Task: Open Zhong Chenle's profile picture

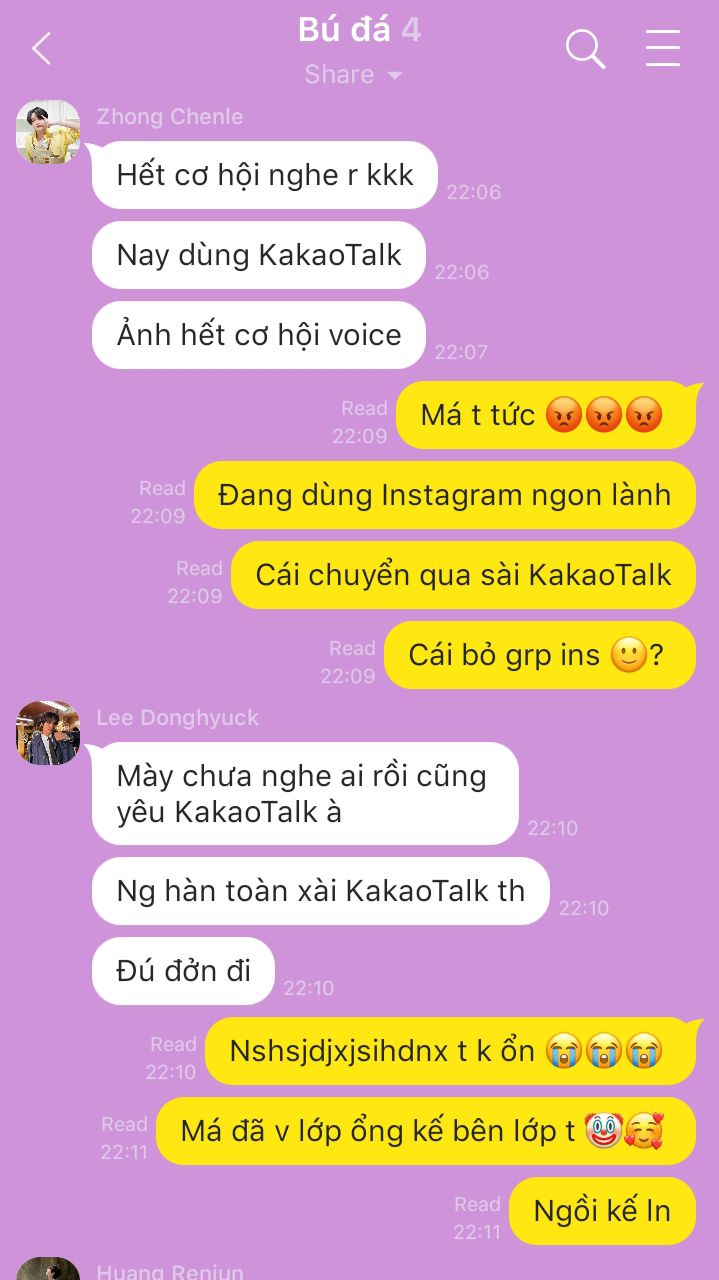Action: pos(48,132)
